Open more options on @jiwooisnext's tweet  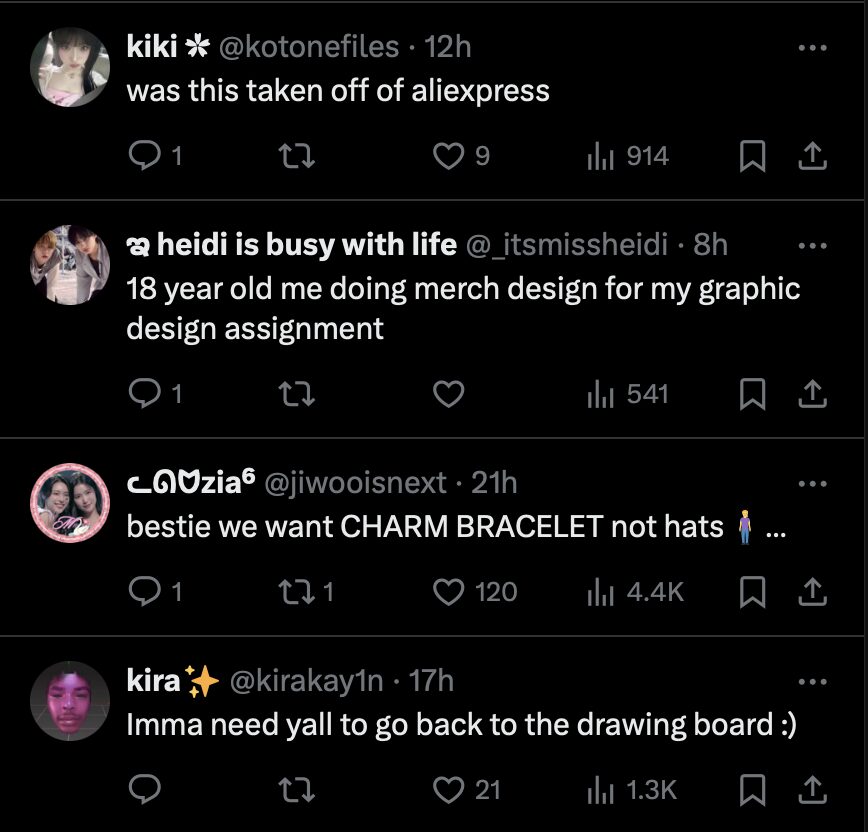[x=812, y=484]
